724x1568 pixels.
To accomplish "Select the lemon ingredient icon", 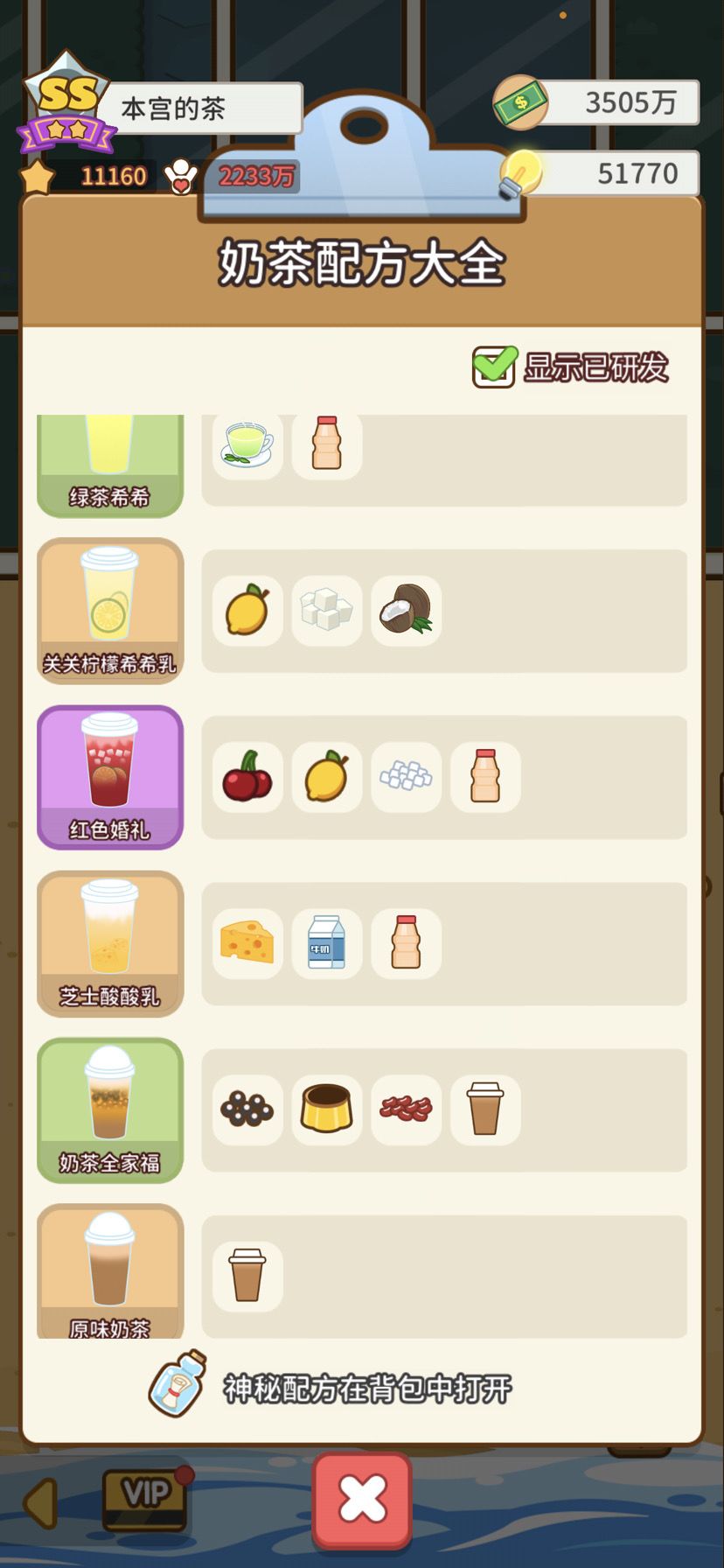I will pyautogui.click(x=247, y=611).
